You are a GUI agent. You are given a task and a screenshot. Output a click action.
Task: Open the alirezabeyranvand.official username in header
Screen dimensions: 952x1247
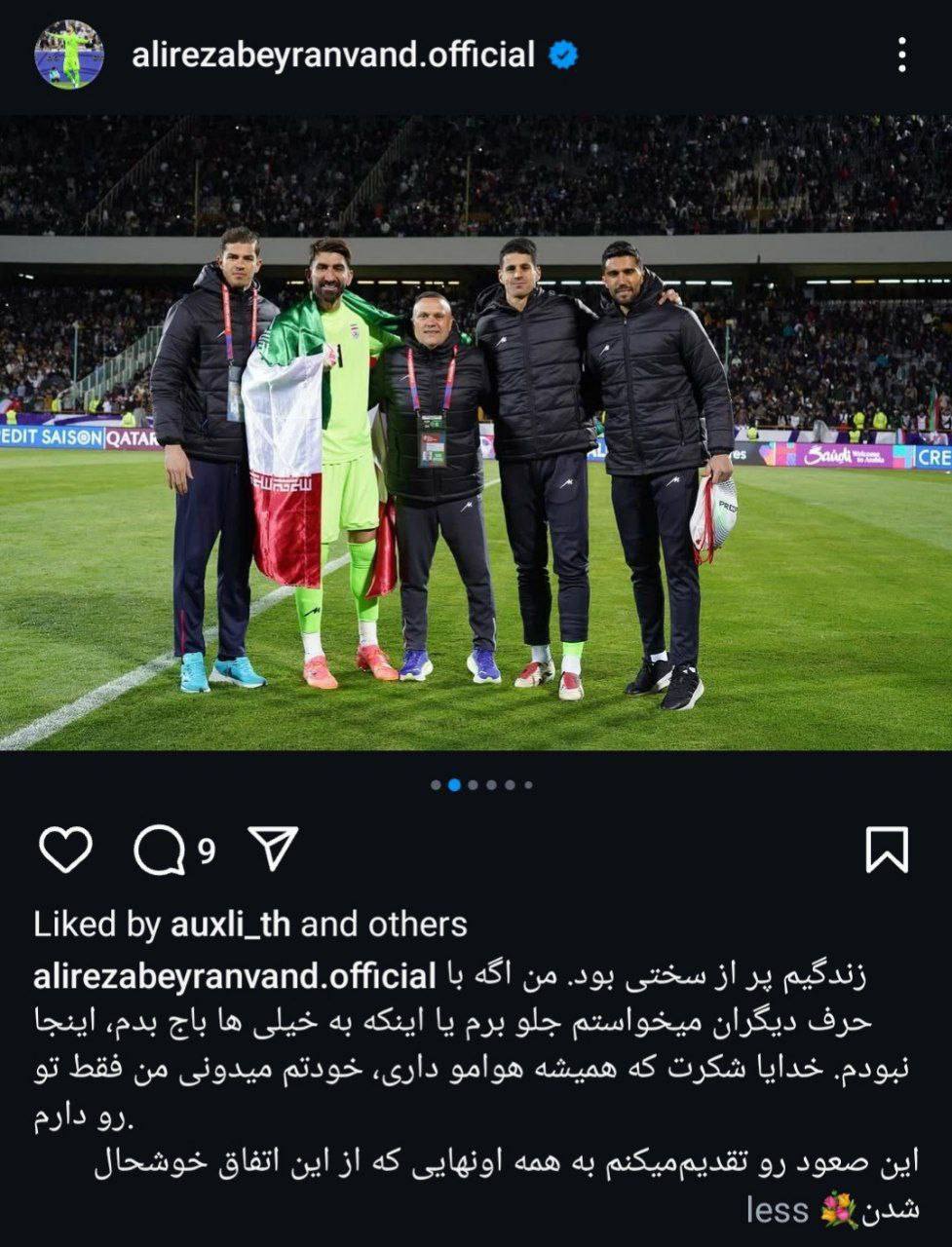click(x=333, y=55)
